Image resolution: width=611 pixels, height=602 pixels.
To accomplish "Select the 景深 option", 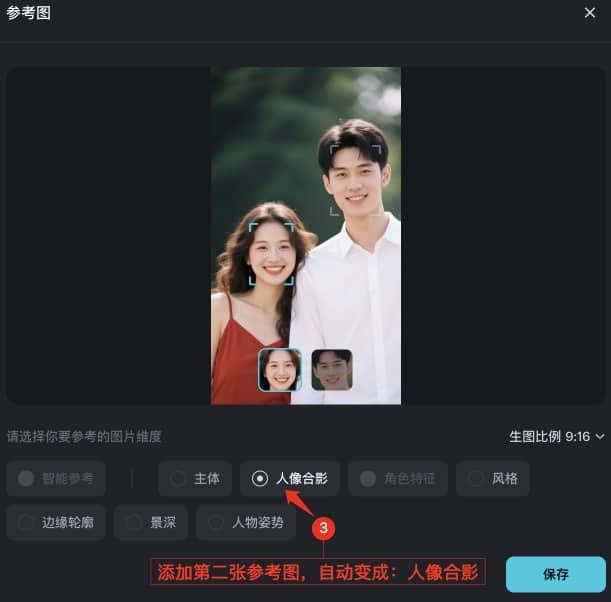I will point(151,522).
